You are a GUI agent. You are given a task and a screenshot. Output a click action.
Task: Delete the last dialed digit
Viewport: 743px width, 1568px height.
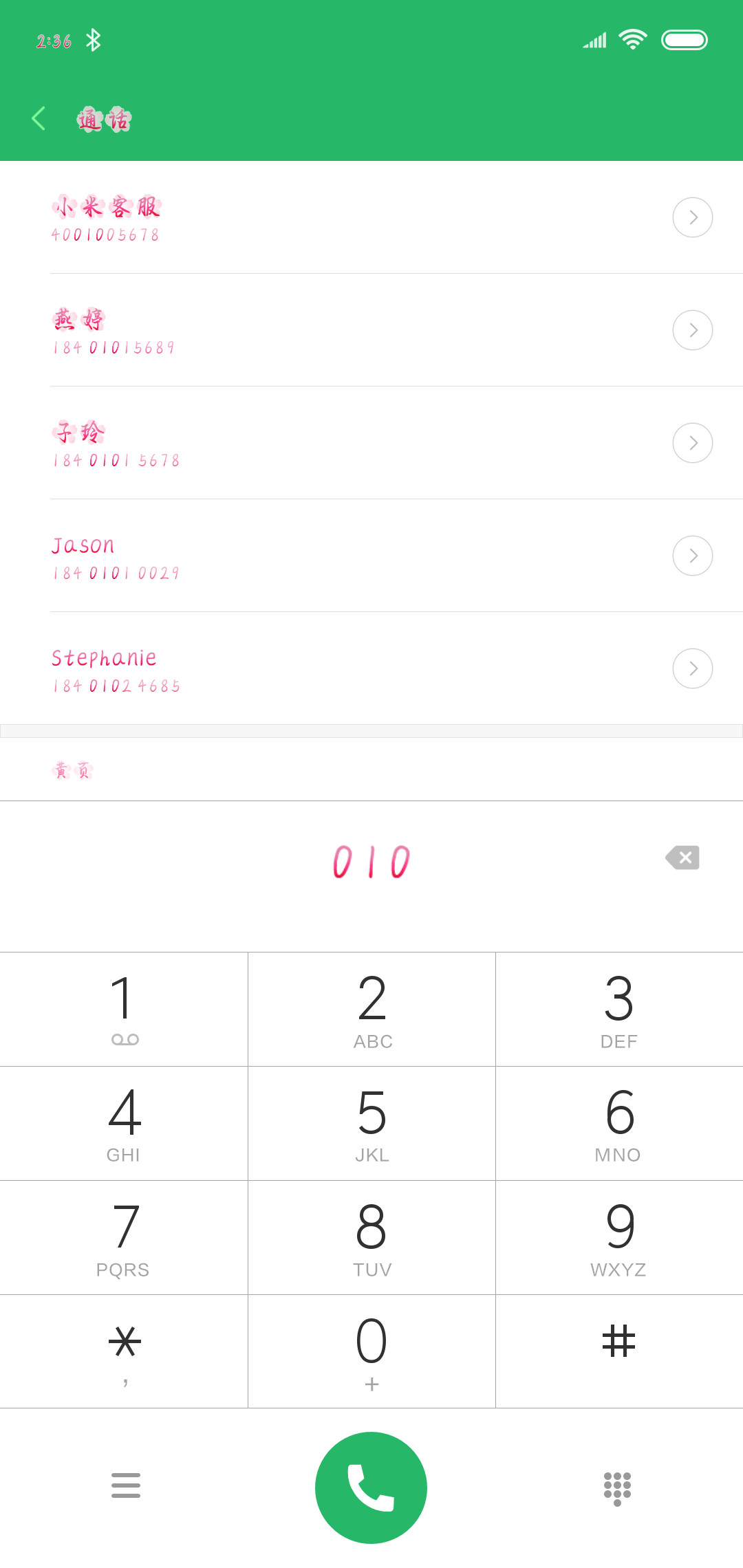click(x=682, y=858)
